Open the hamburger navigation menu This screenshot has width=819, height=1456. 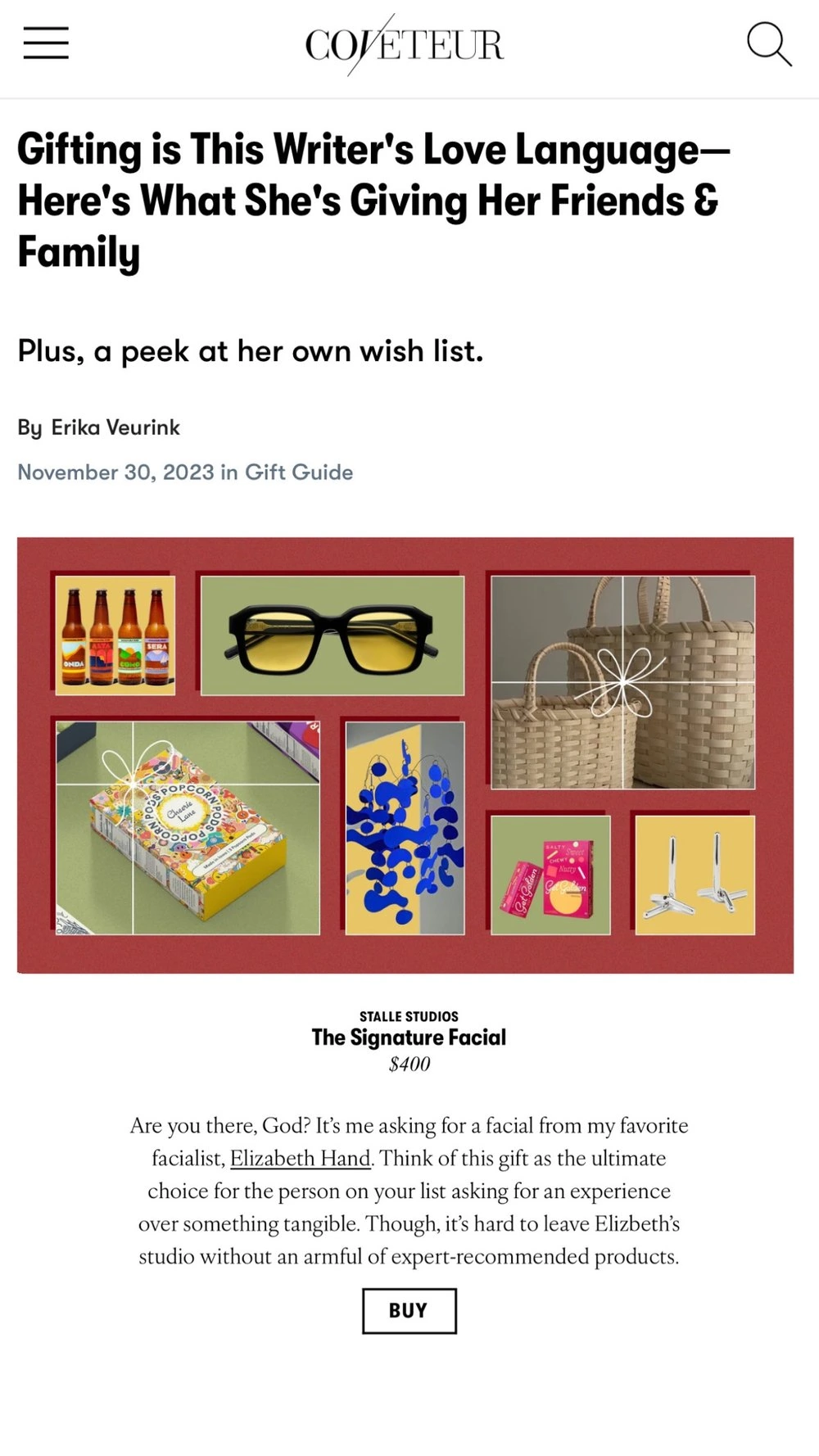(x=46, y=43)
